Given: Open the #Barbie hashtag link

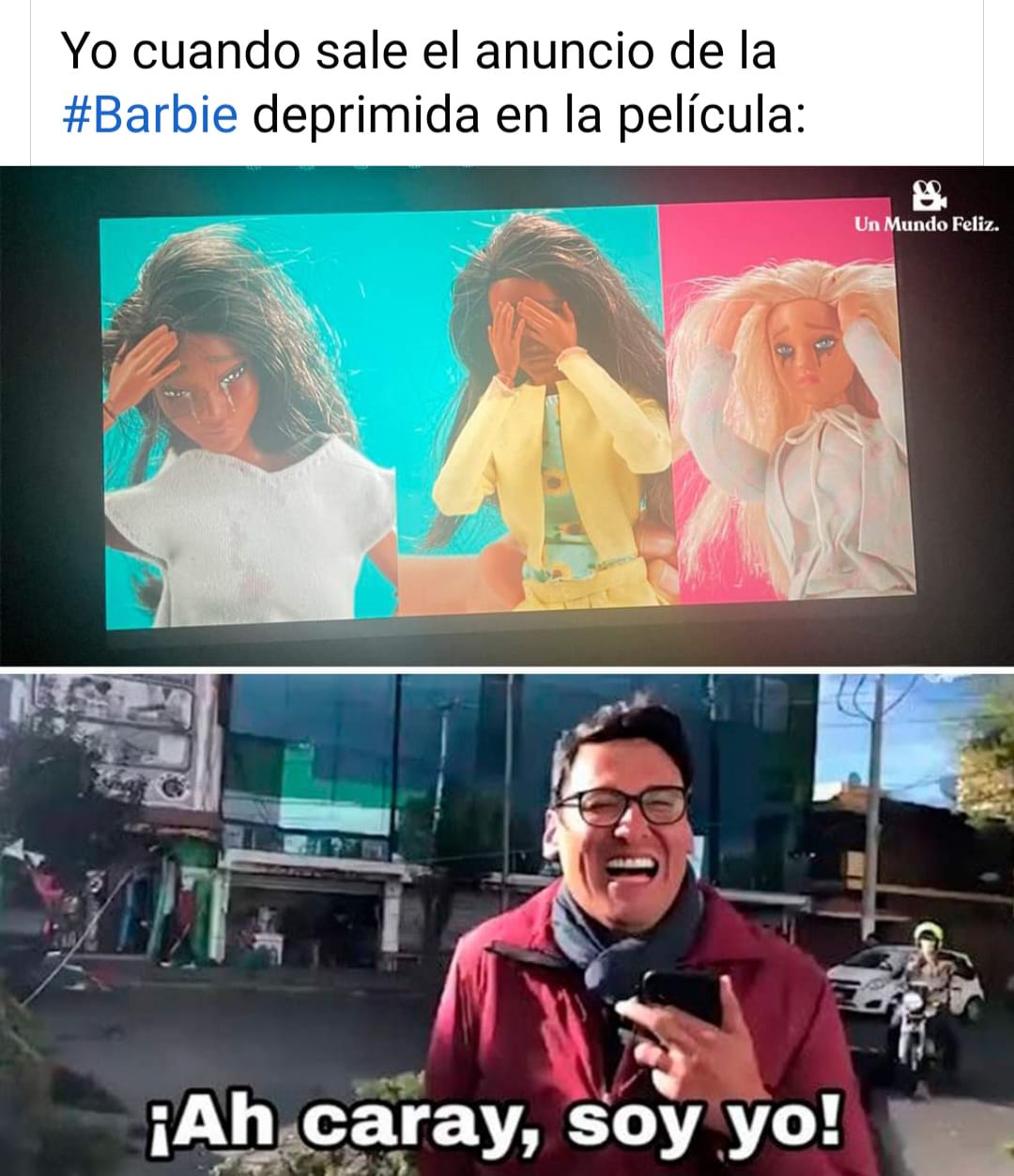Looking at the screenshot, I should click(149, 115).
